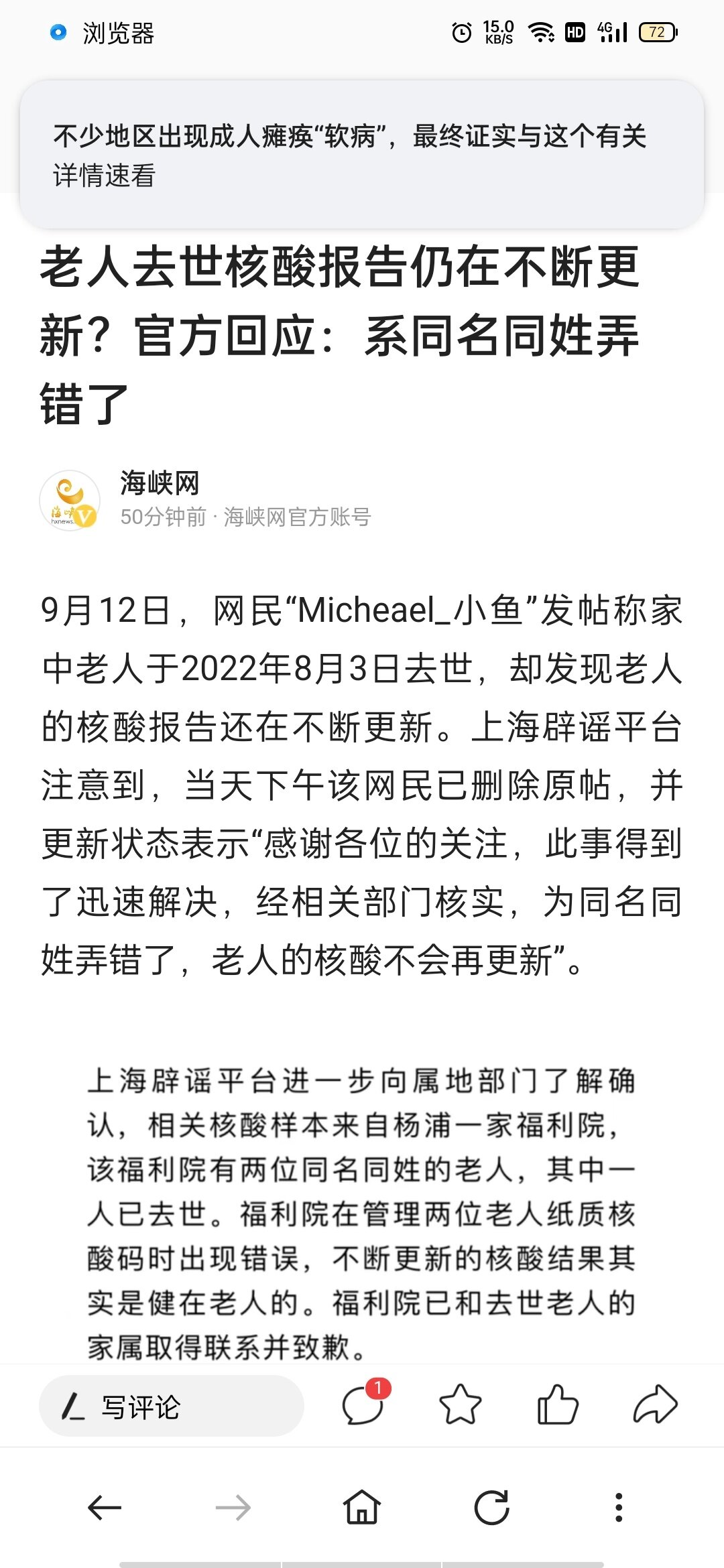Like the article with thumbs up
724x1568 pixels.
pos(558,1404)
